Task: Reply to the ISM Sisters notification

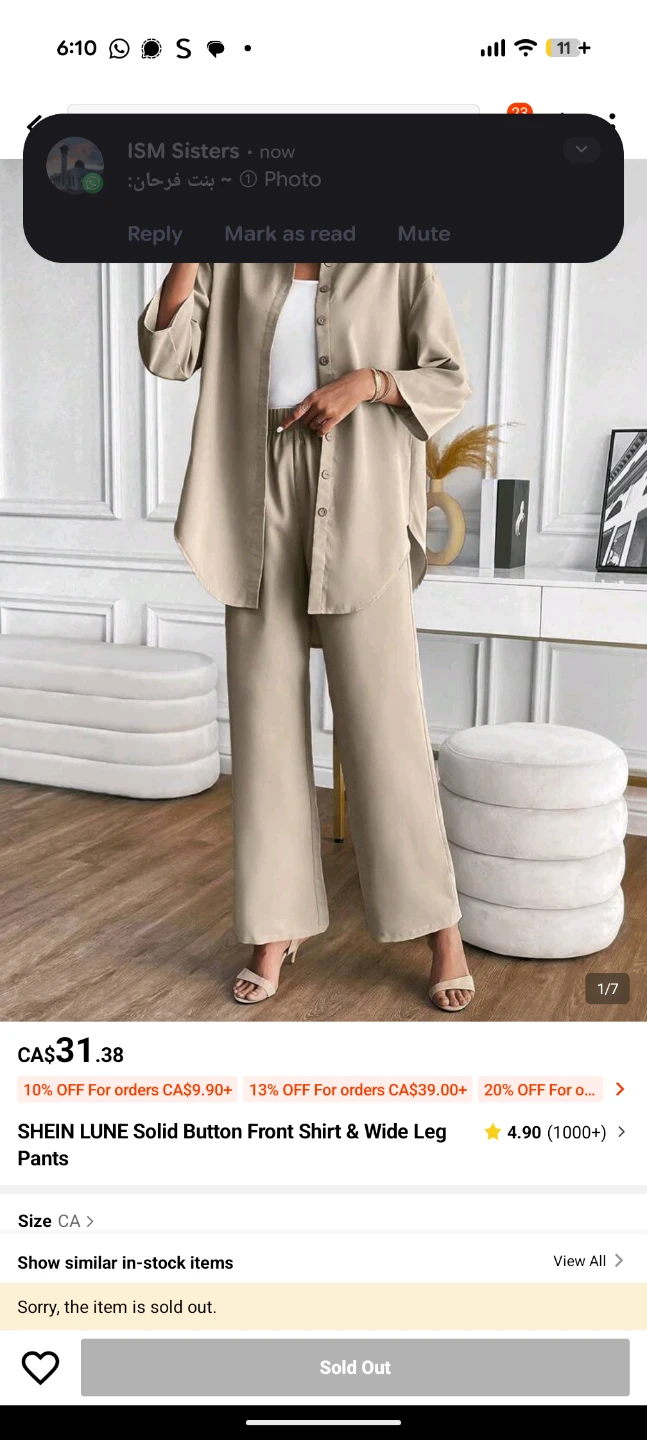Action: pos(155,234)
